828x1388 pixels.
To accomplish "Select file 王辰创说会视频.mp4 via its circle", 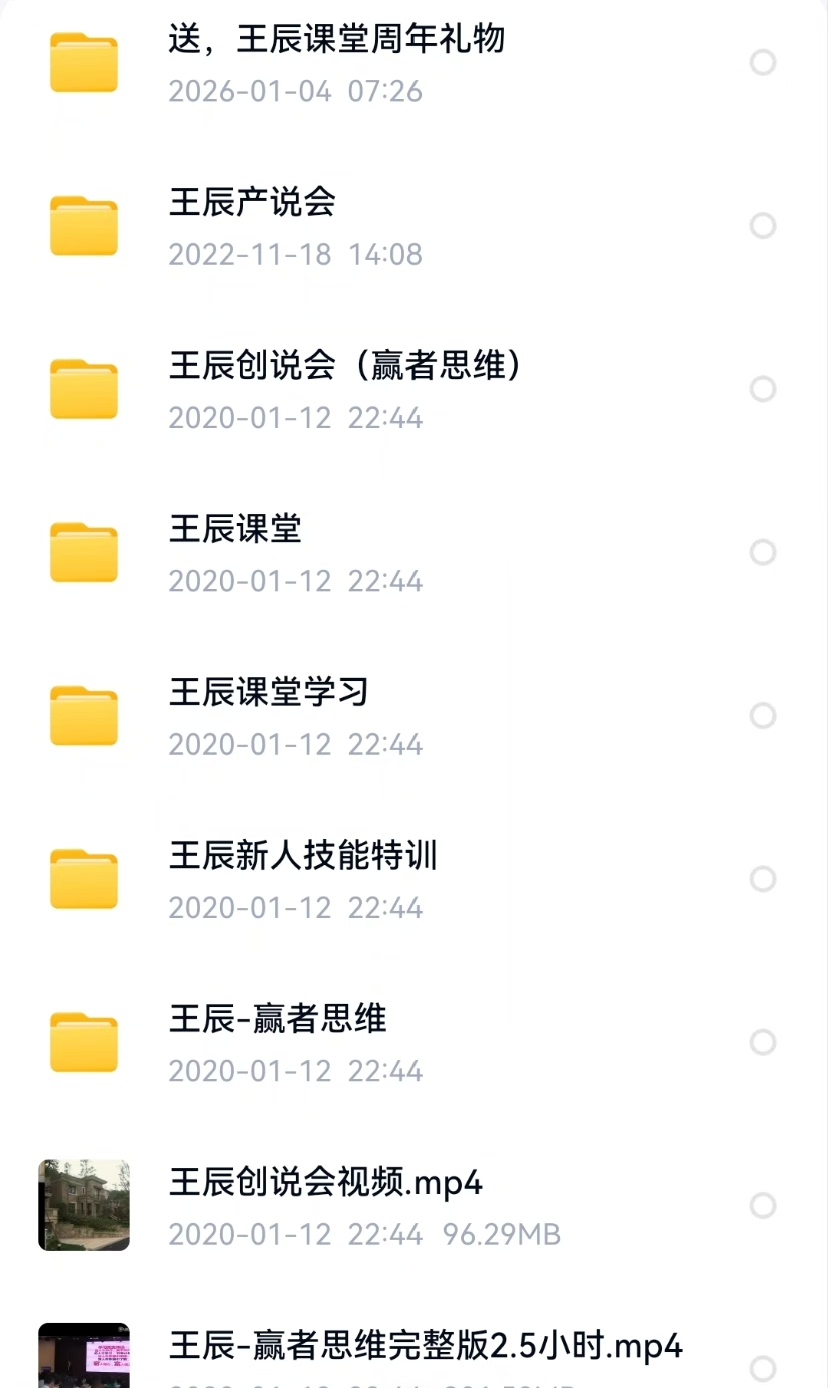I will [x=763, y=1206].
